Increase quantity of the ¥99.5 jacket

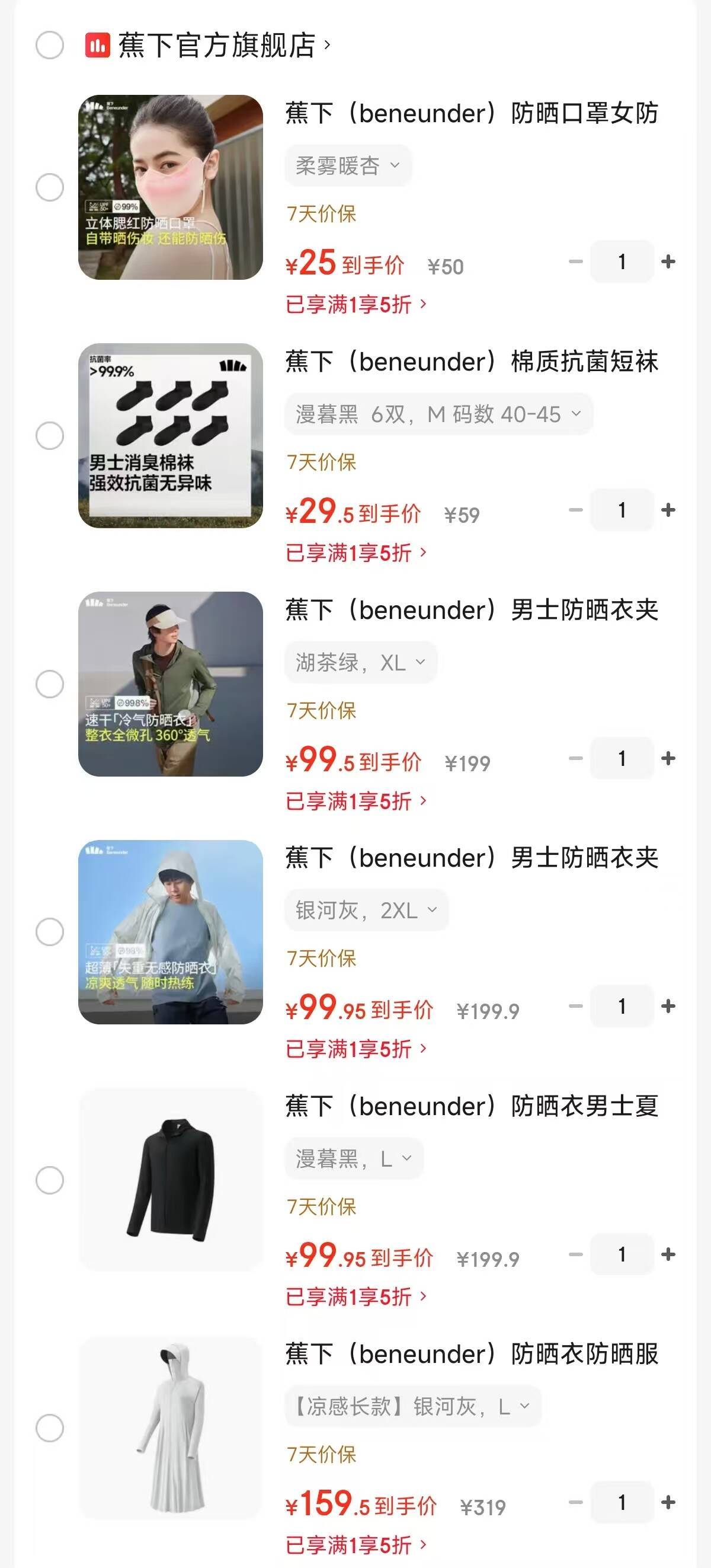point(668,758)
